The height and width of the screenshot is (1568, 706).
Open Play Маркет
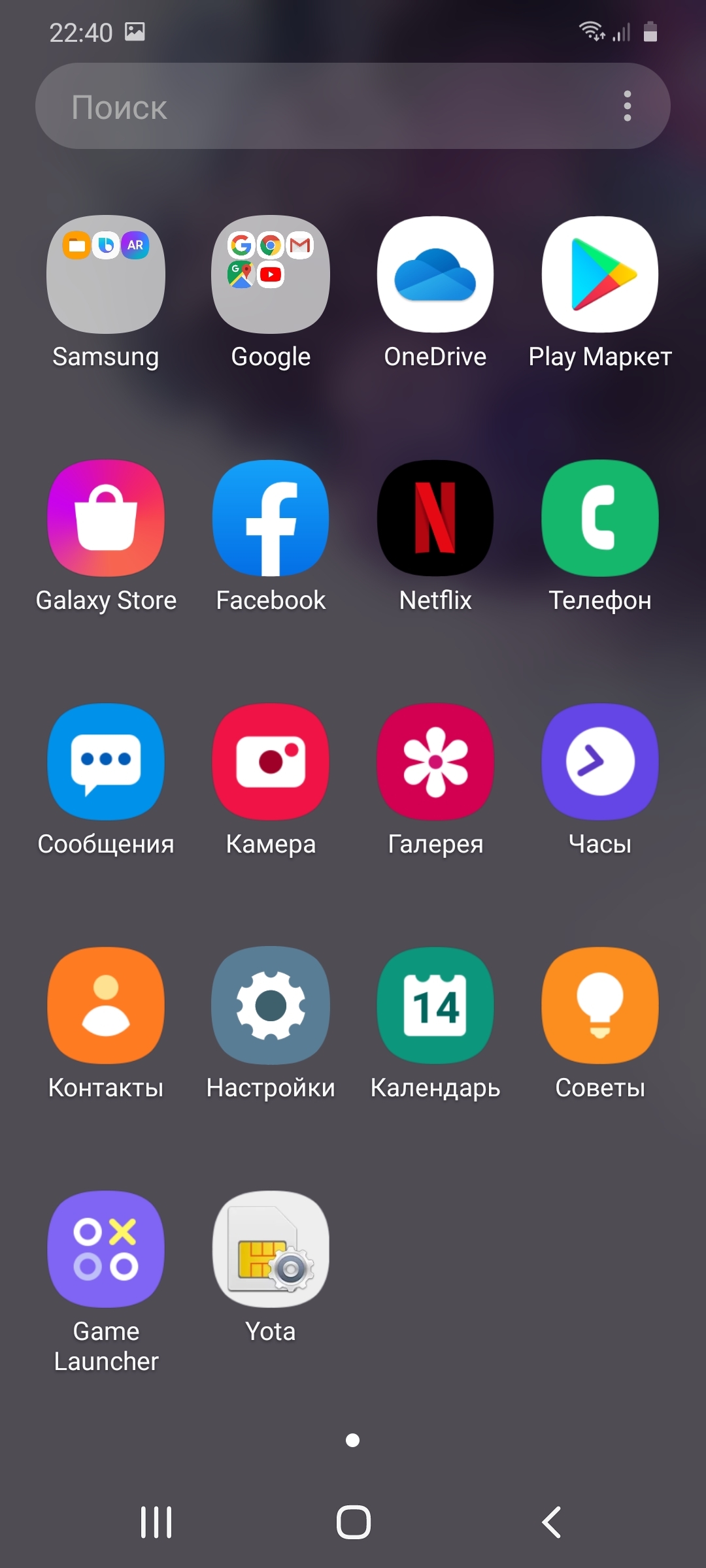[600, 274]
